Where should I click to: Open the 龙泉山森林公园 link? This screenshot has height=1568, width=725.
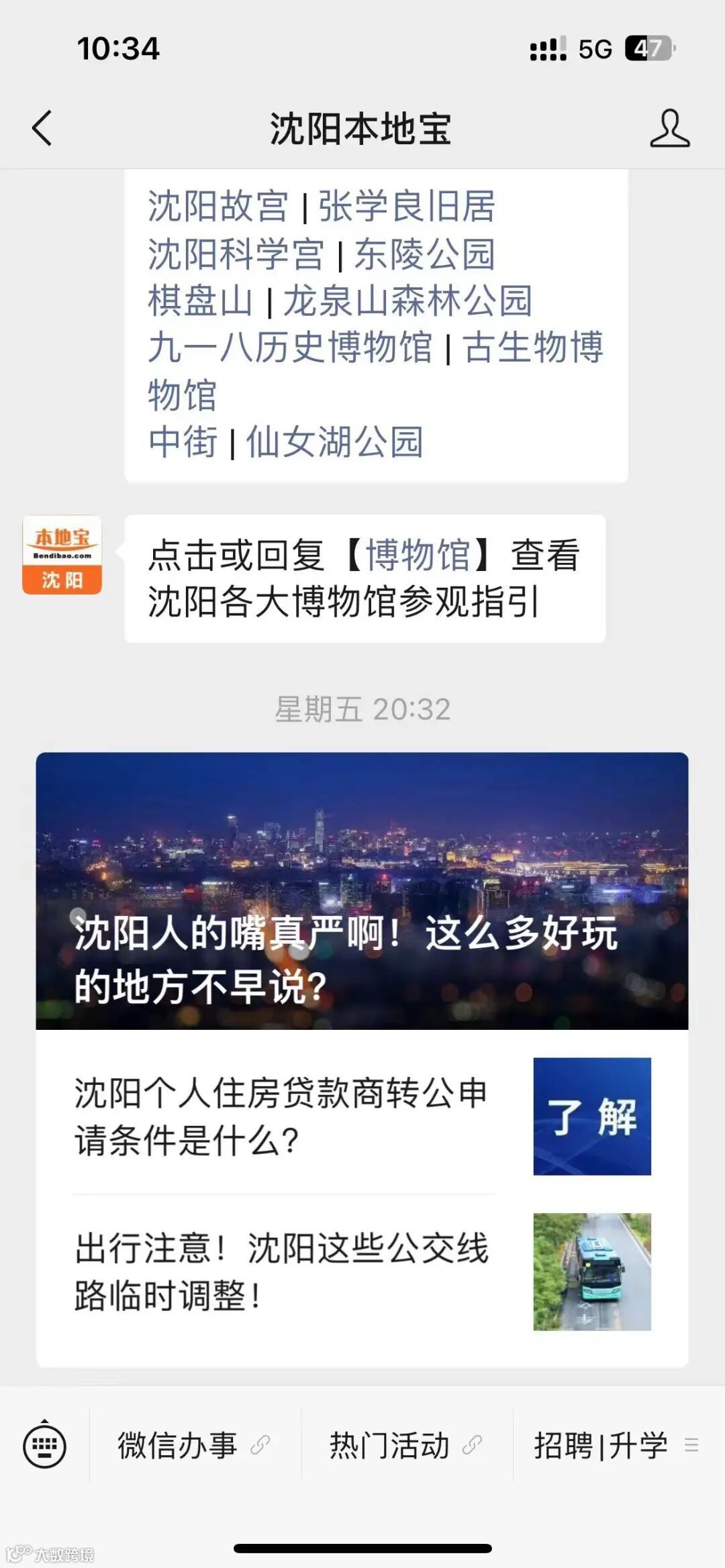click(407, 301)
